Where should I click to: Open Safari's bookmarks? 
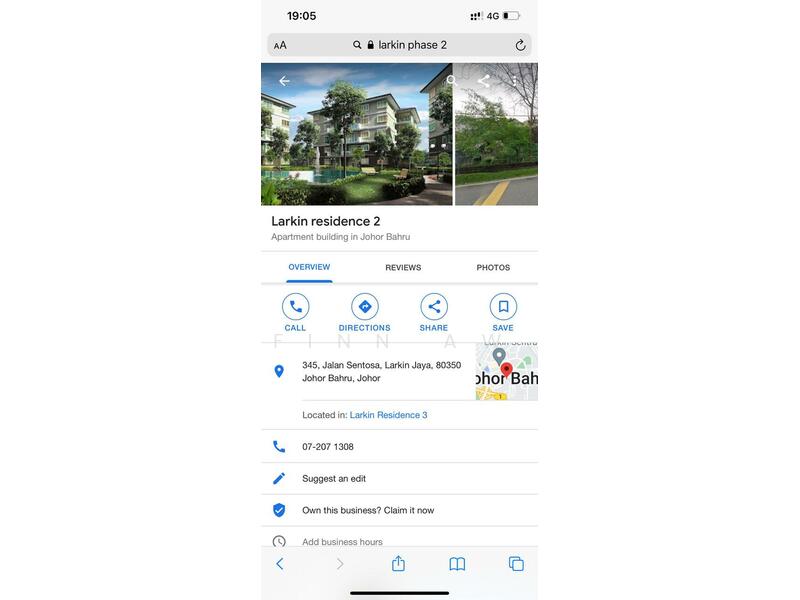coord(457,564)
